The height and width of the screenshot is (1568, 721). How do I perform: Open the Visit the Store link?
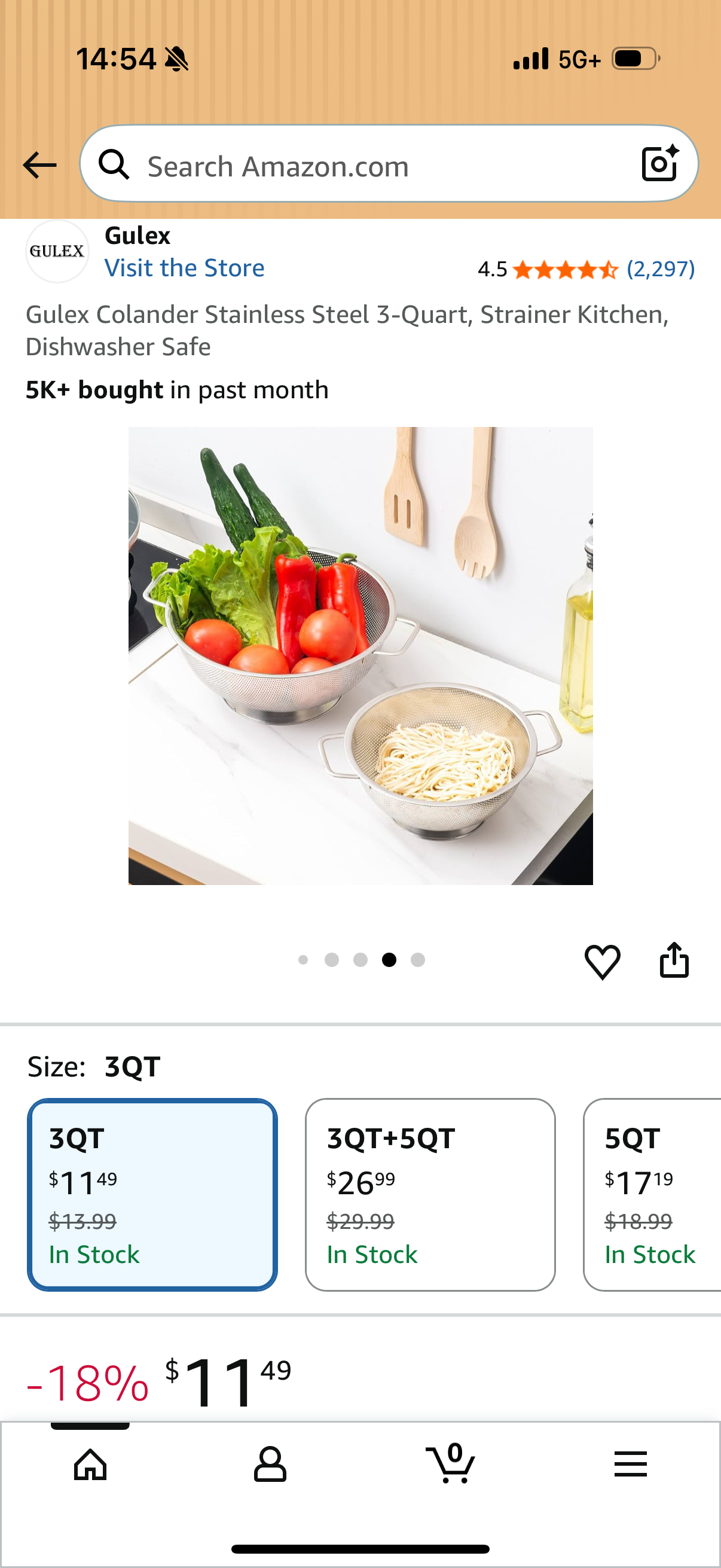pyautogui.click(x=184, y=268)
